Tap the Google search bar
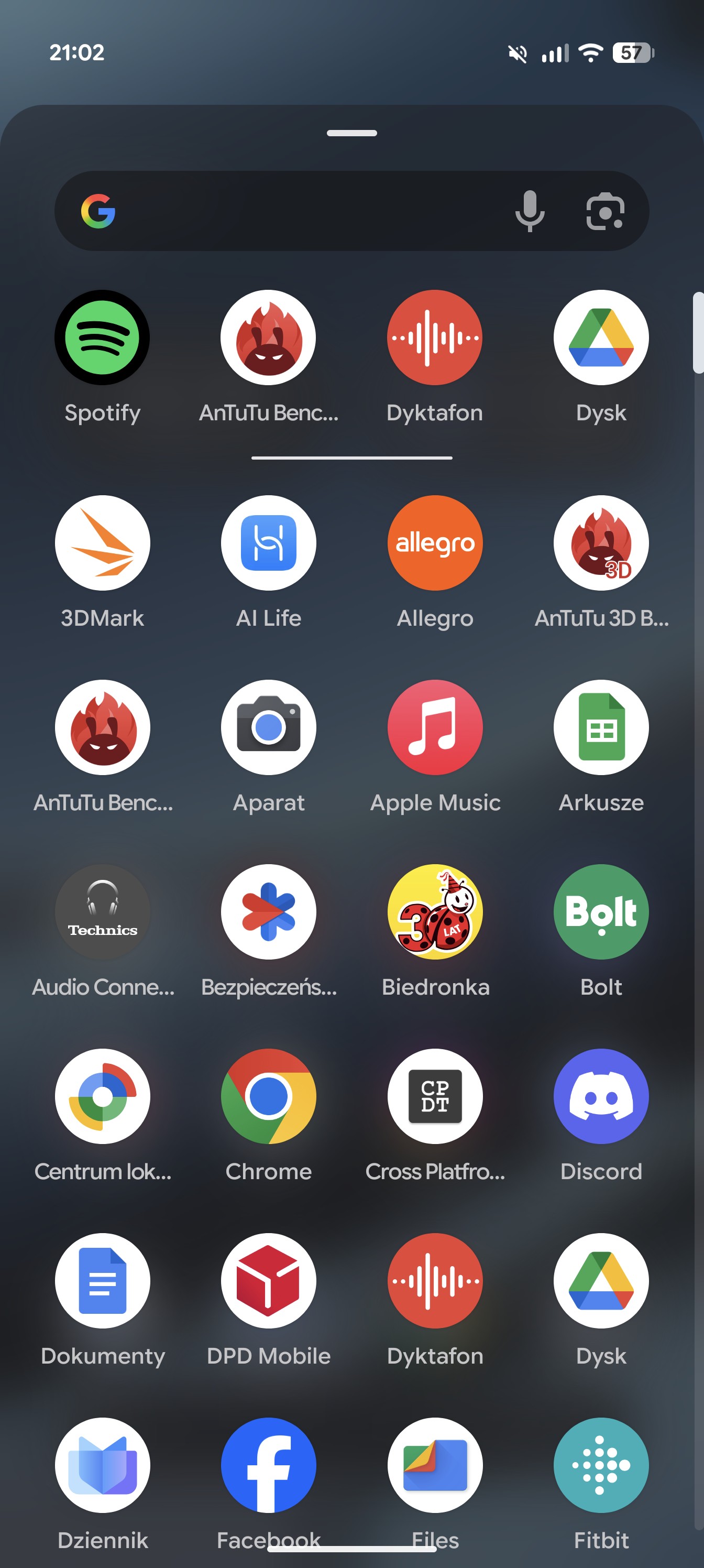This screenshot has height=1568, width=704. point(304,211)
